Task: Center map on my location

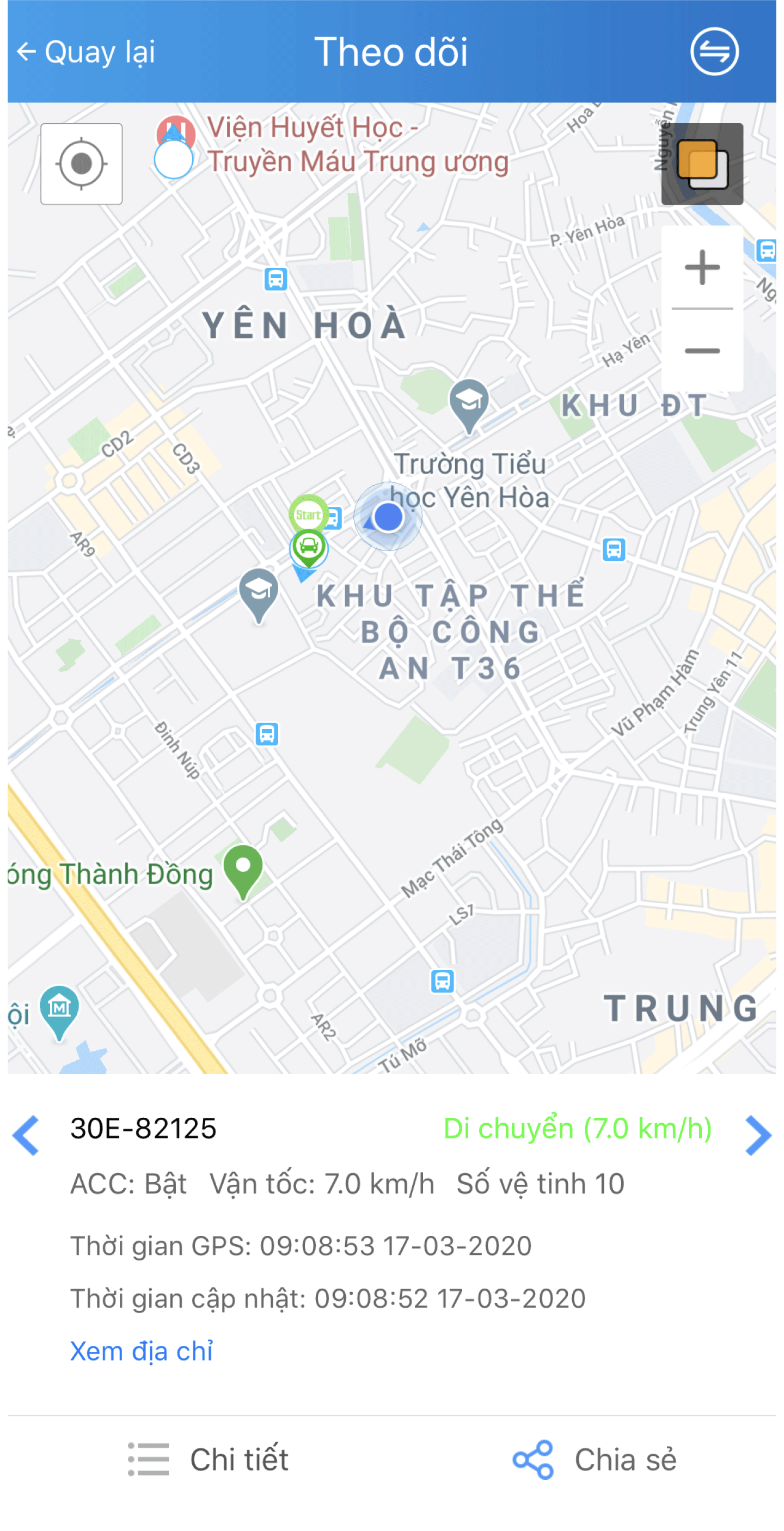Action: pyautogui.click(x=82, y=164)
